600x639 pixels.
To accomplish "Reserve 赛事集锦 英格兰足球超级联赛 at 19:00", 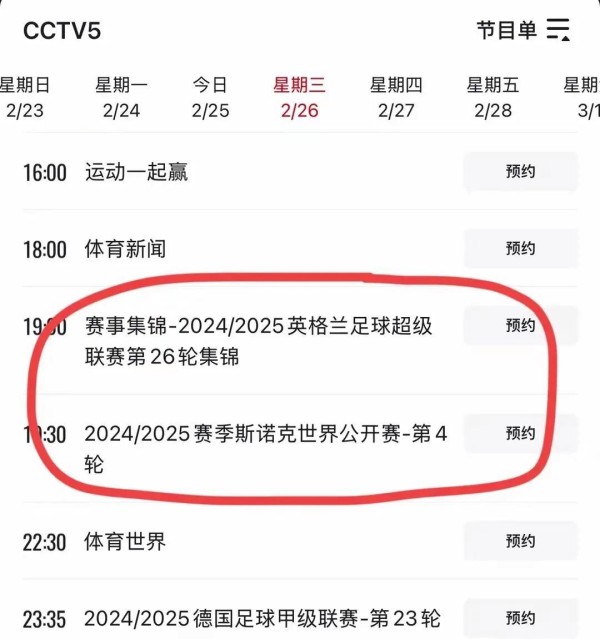I will (x=520, y=326).
